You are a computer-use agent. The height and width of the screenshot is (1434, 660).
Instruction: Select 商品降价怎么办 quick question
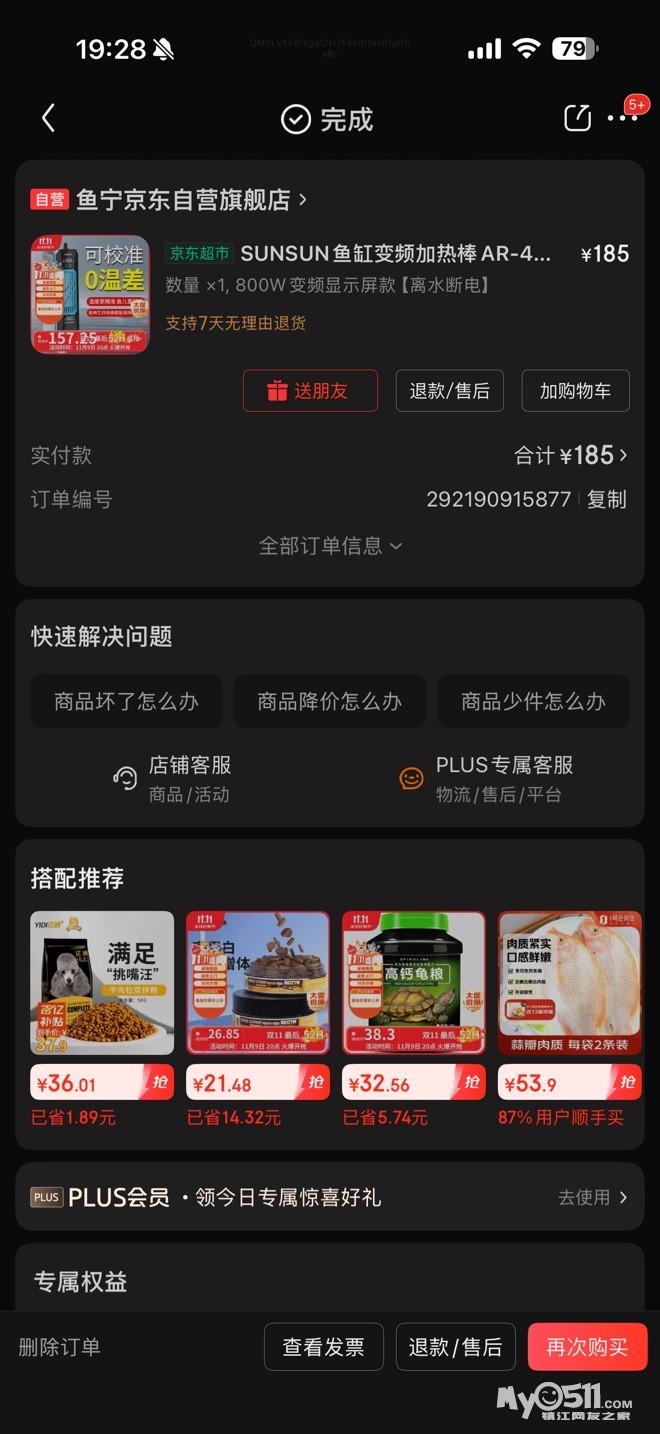[330, 701]
